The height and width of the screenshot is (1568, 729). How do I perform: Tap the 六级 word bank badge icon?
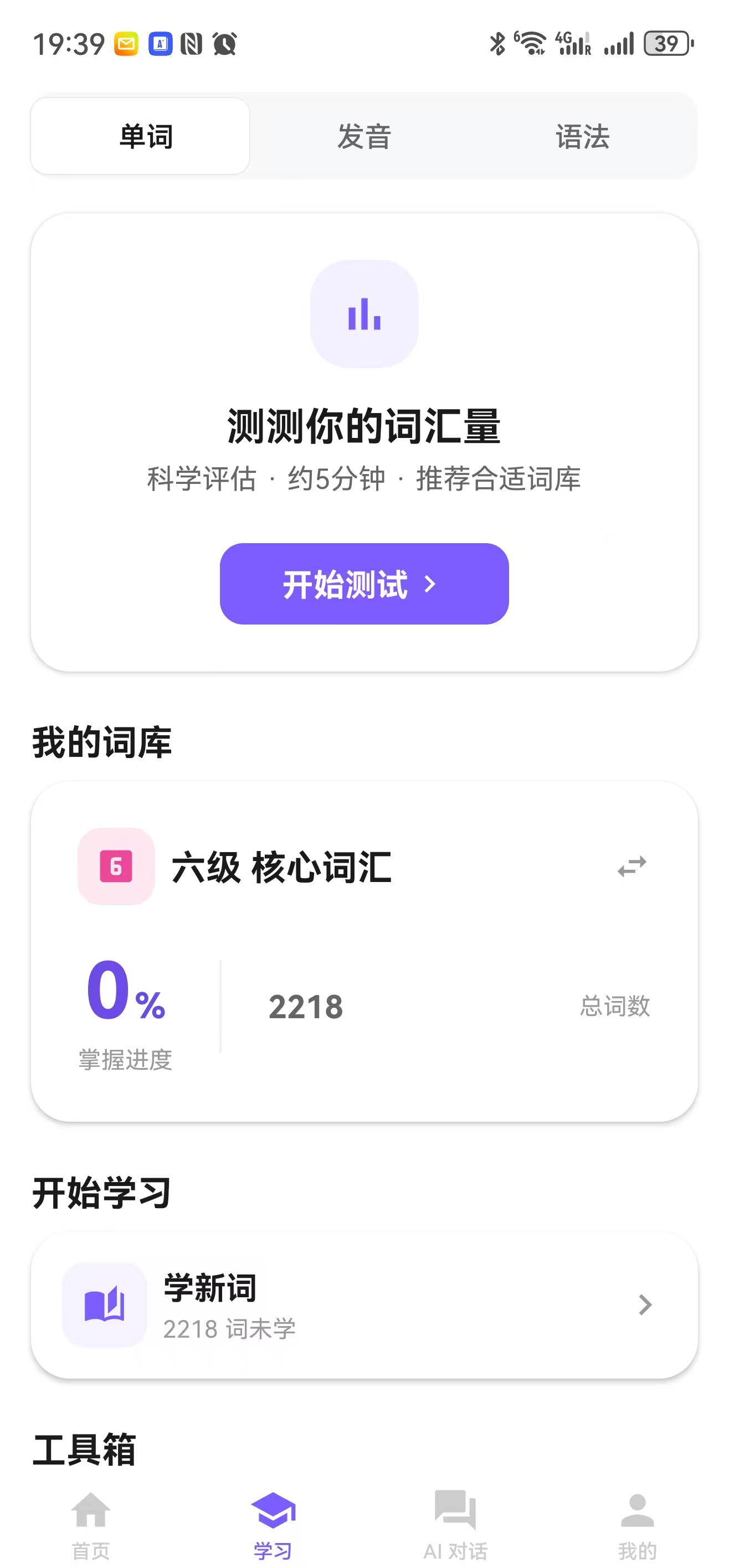coord(115,867)
